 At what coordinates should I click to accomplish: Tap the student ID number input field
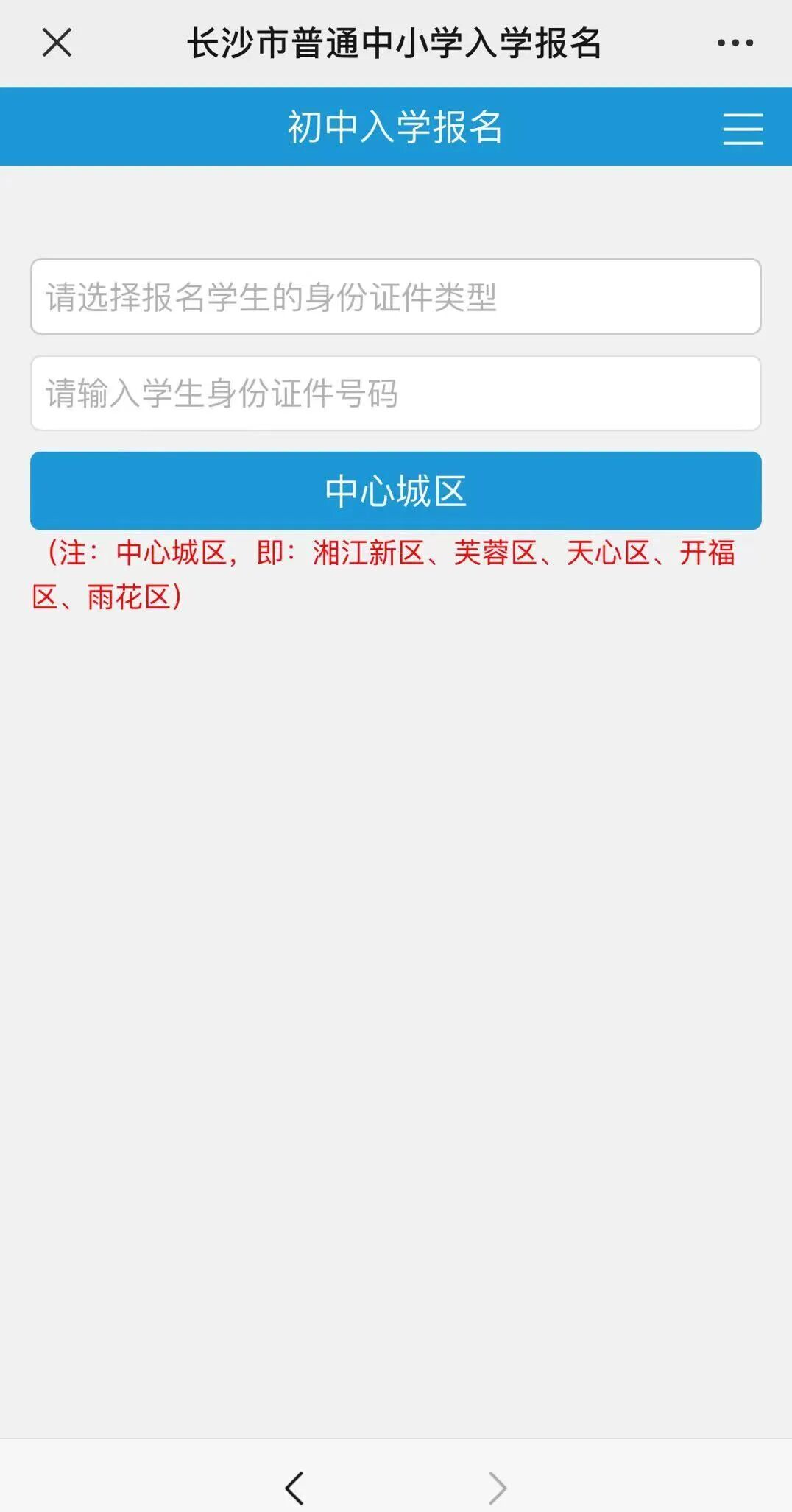395,393
